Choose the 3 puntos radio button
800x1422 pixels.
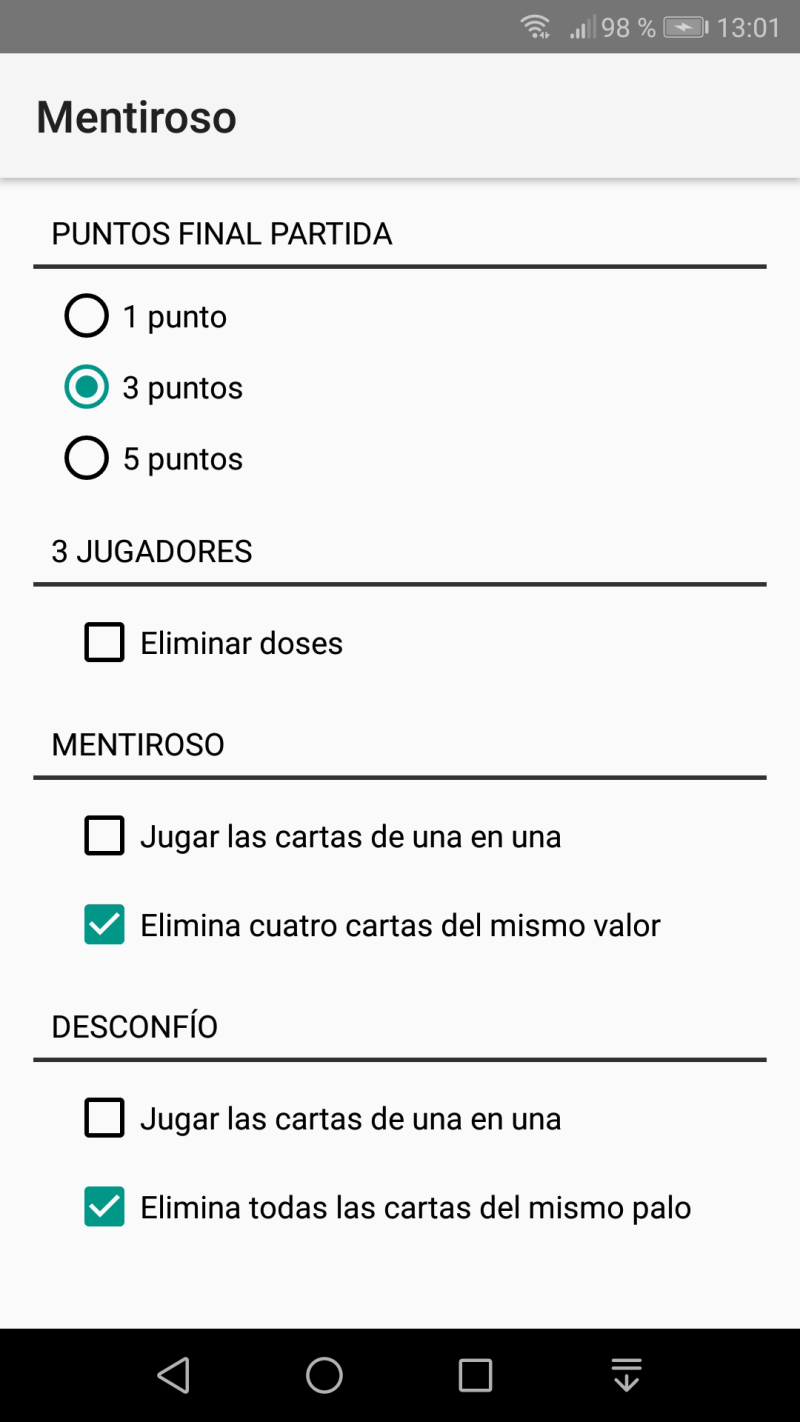[87, 387]
